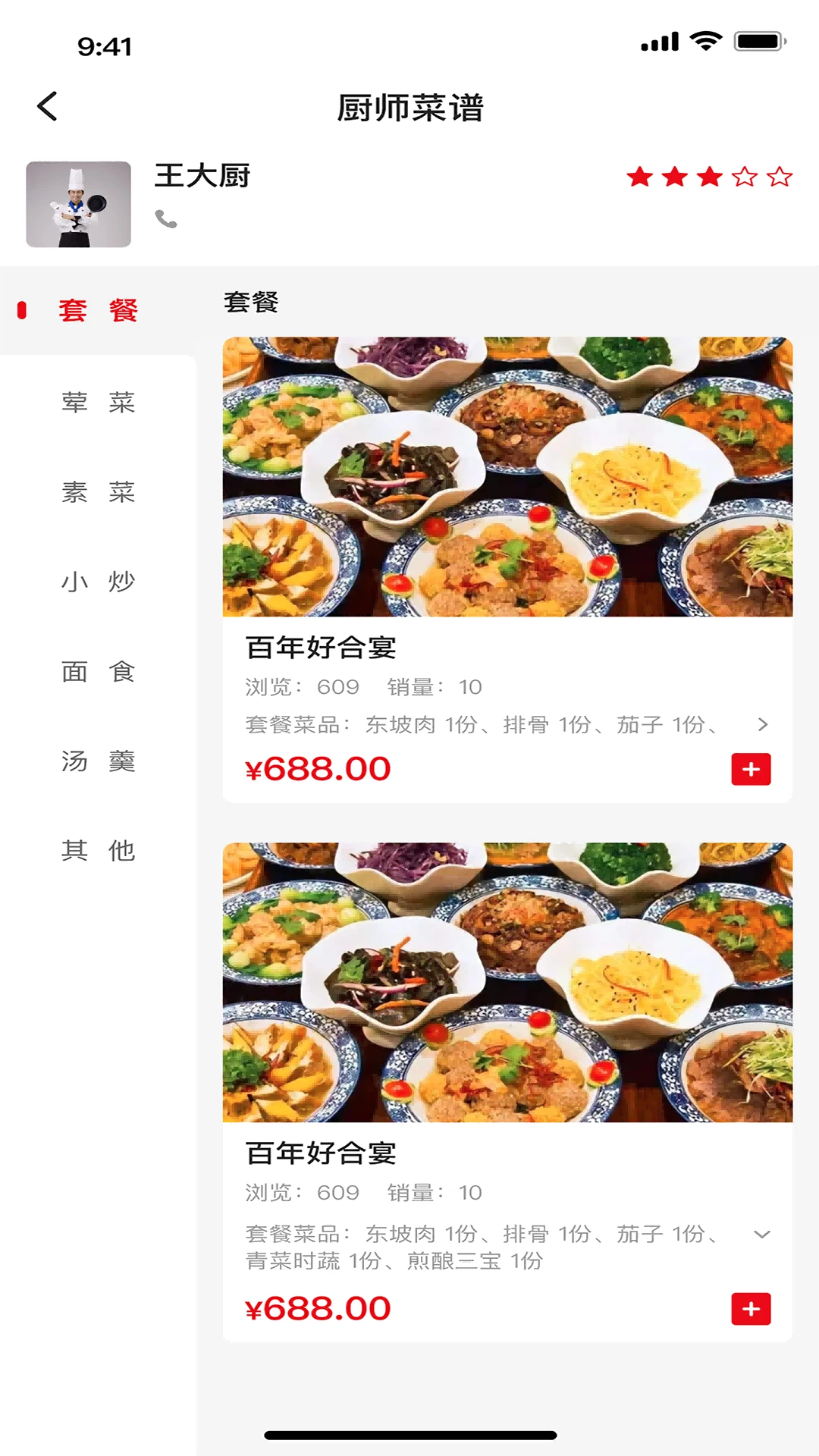This screenshot has width=819, height=1456.
Task: Switch to the 荤菜 category
Action: coord(99,402)
